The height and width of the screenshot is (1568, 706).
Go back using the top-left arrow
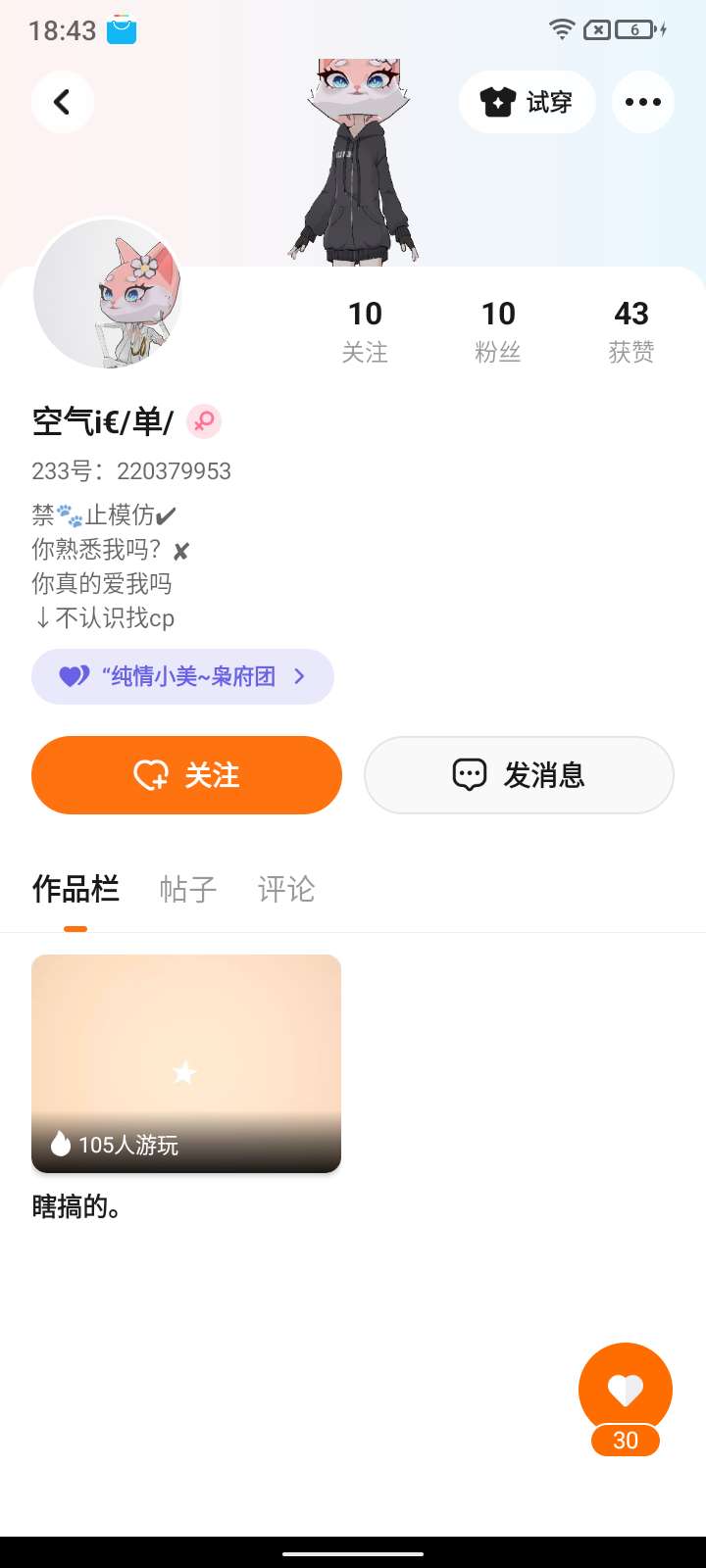click(62, 102)
